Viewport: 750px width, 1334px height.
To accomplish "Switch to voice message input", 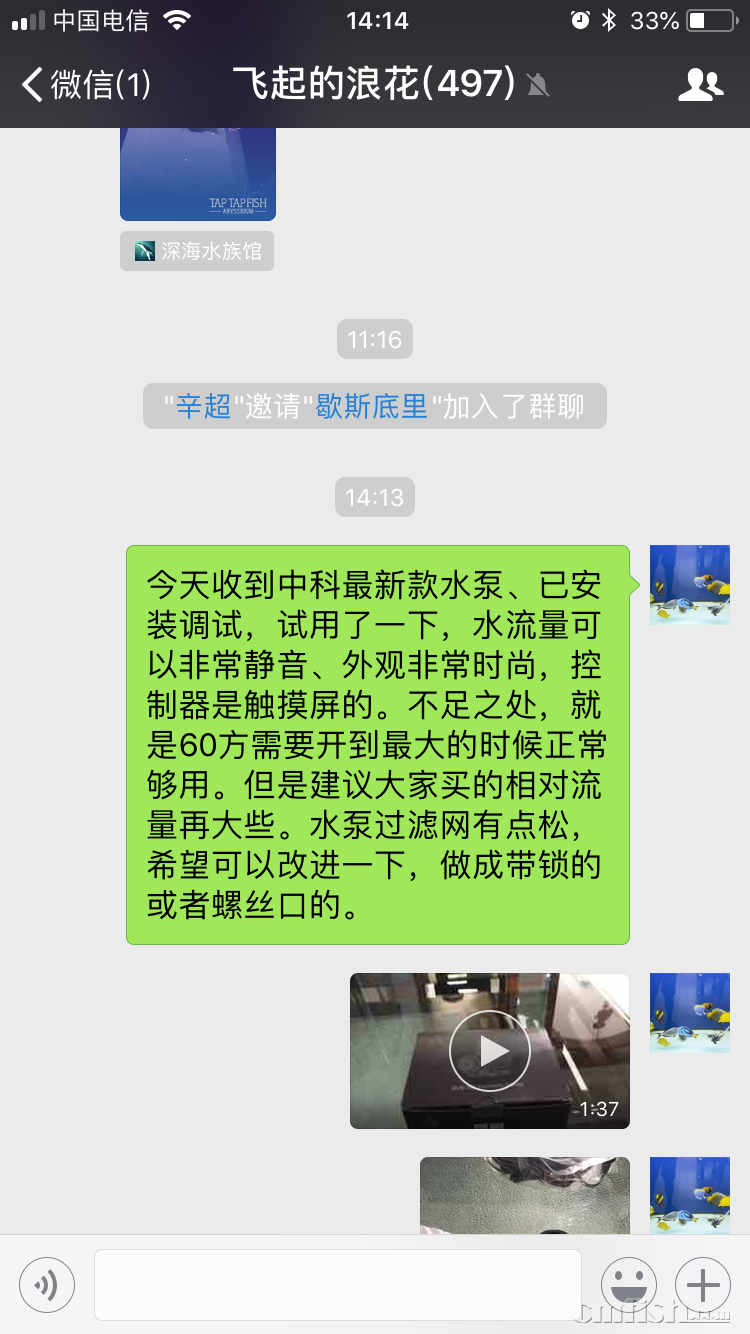I will point(47,1284).
